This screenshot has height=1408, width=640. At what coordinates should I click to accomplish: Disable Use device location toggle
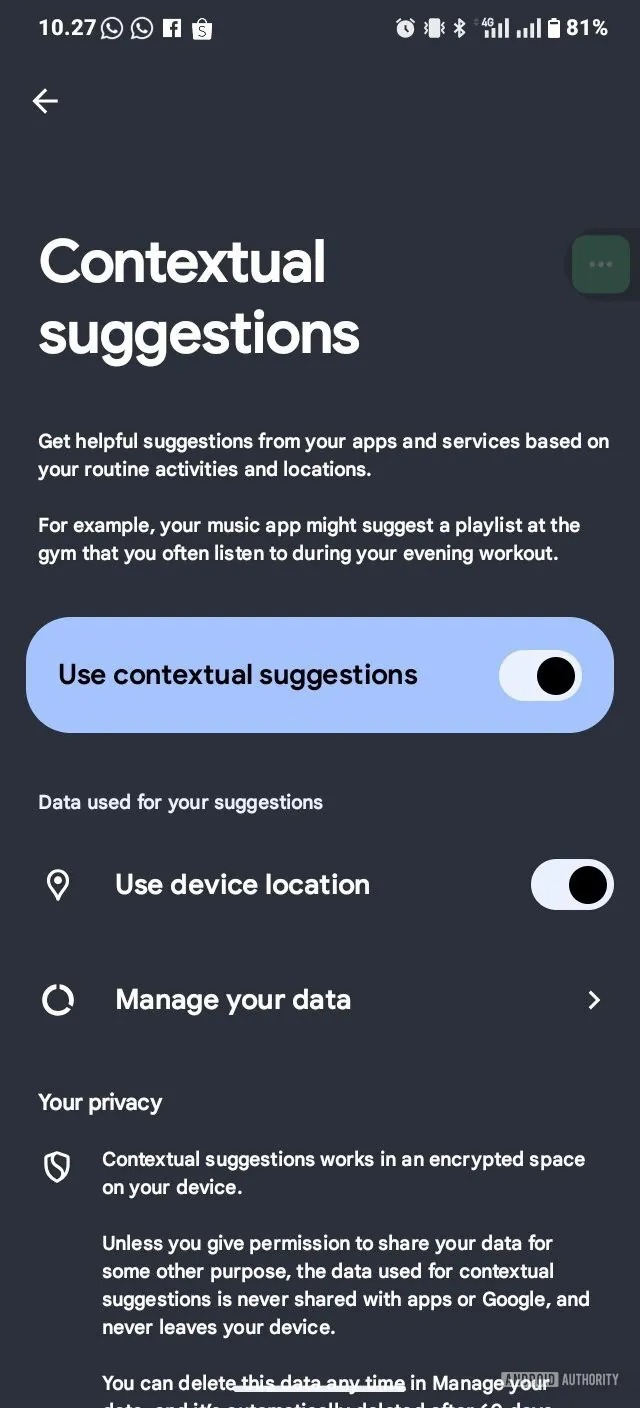click(571, 884)
